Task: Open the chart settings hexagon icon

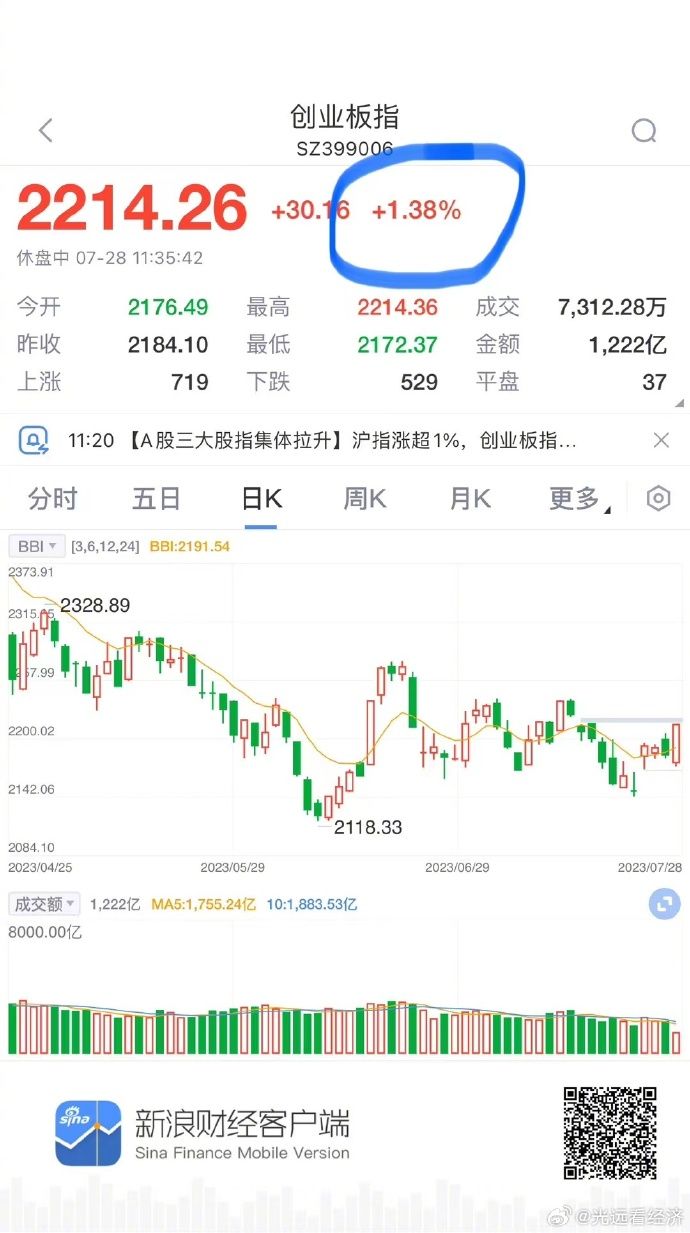Action: (x=658, y=498)
